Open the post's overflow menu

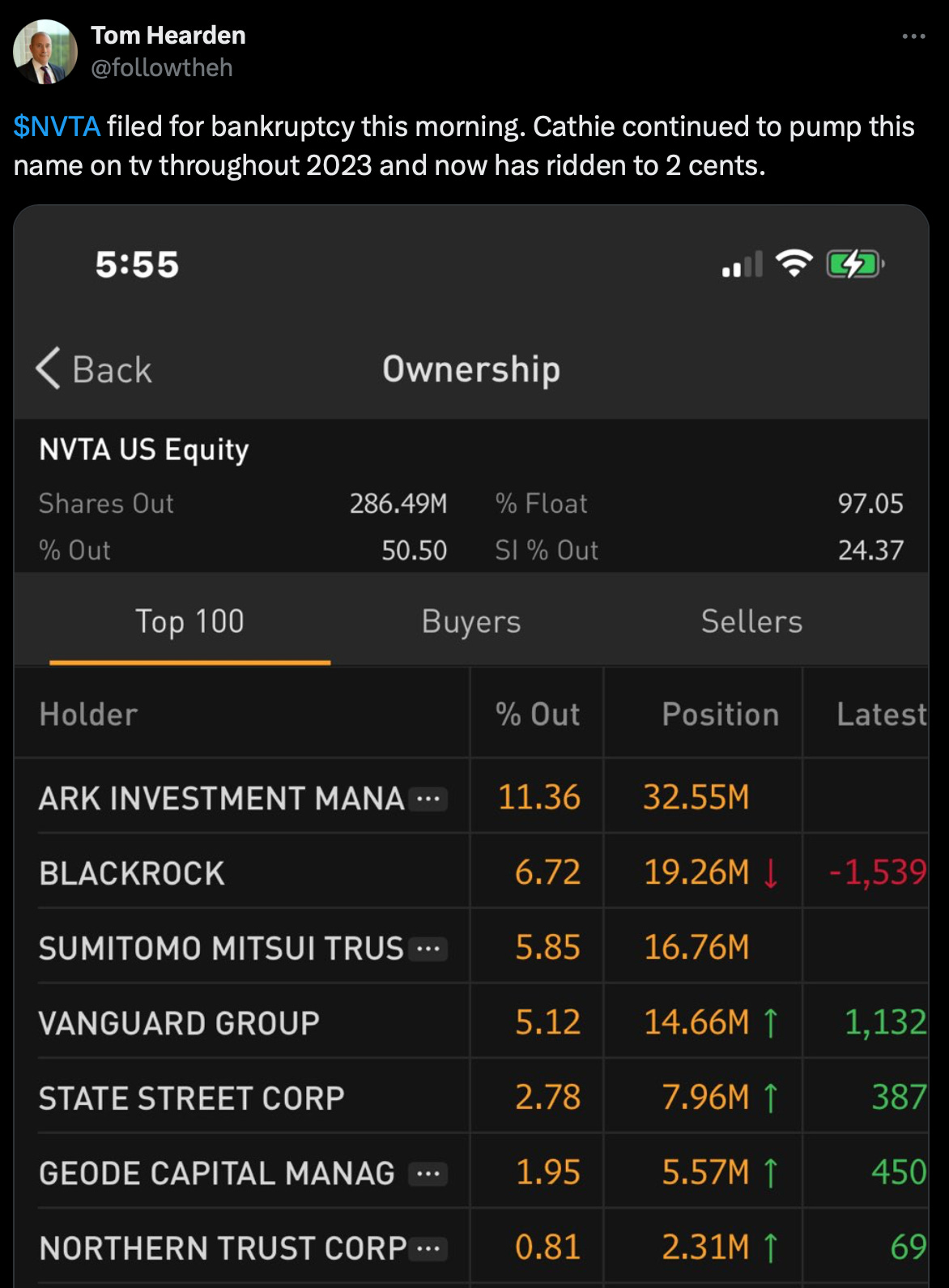point(913,36)
